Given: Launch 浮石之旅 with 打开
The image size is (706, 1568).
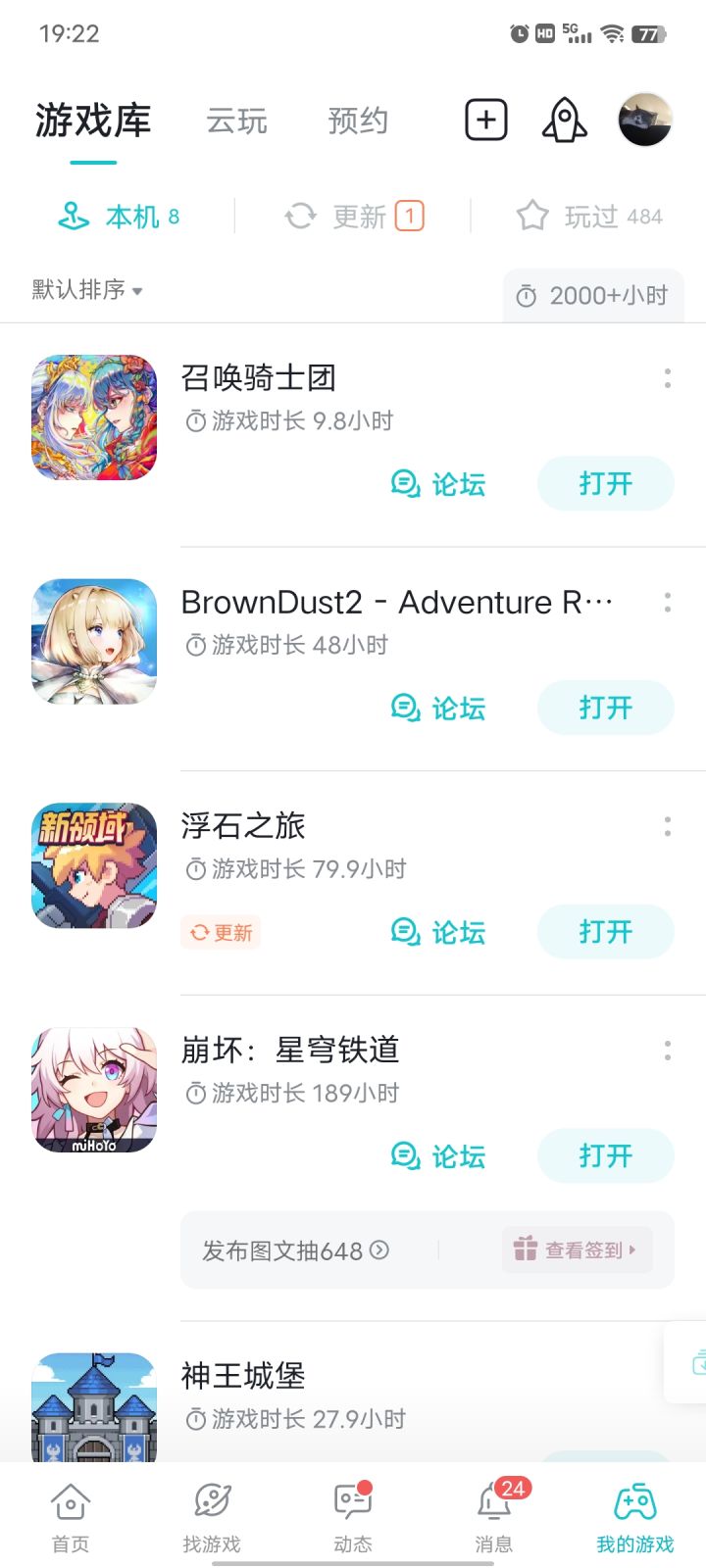Looking at the screenshot, I should coord(605,931).
